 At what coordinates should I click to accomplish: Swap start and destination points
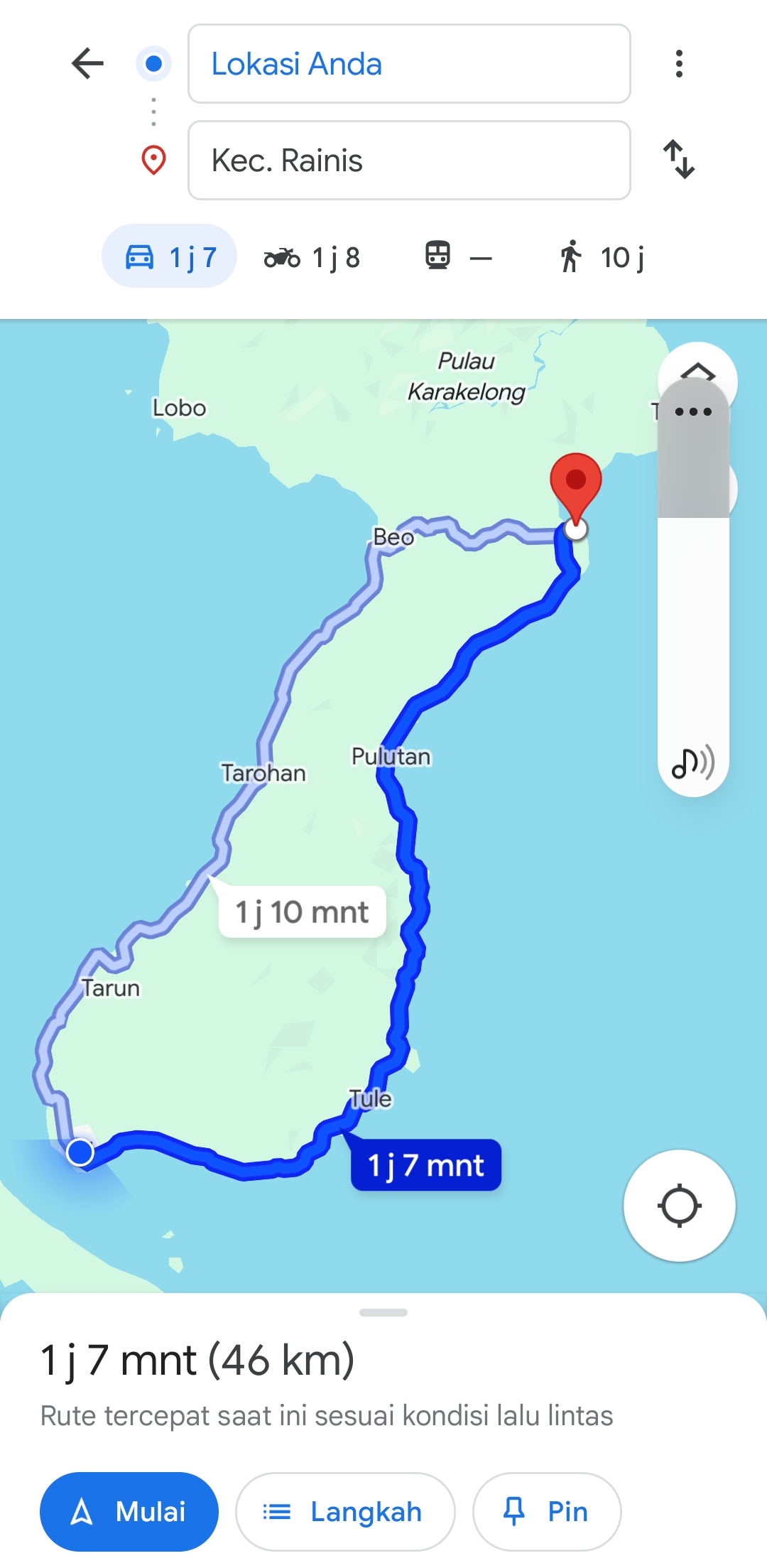click(679, 159)
